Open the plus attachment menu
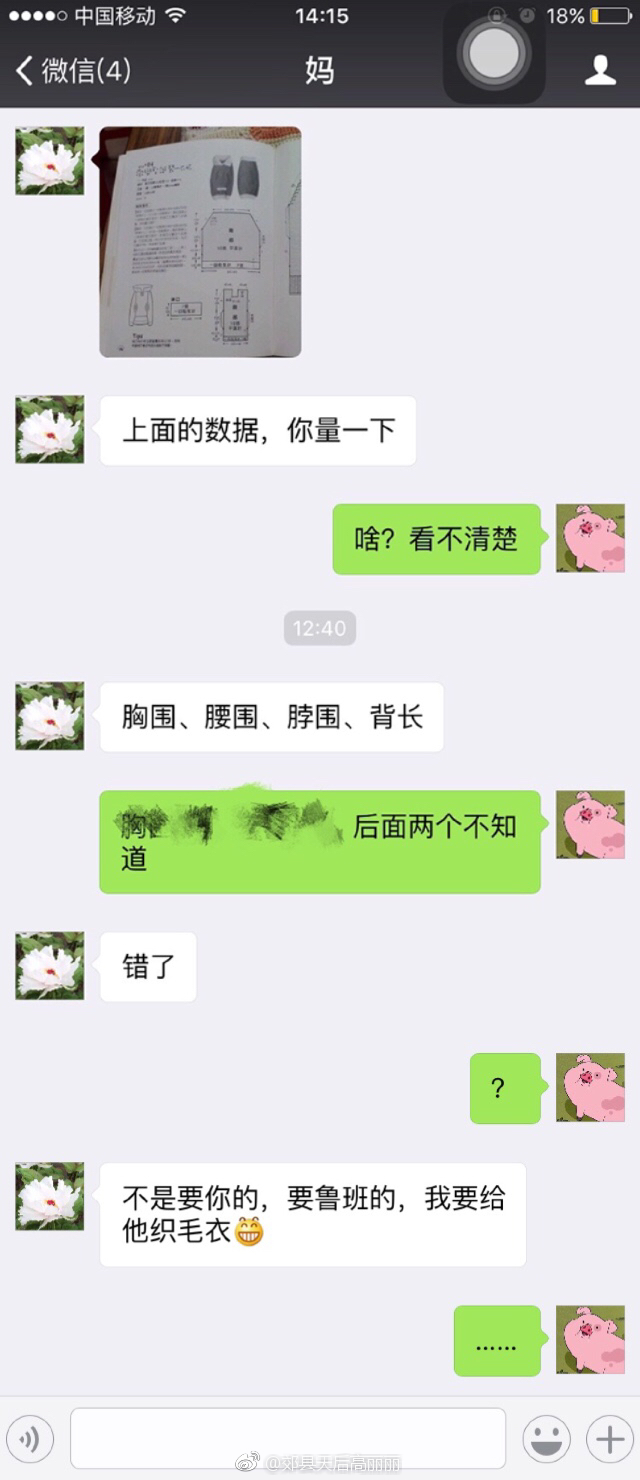 pyautogui.click(x=610, y=1439)
